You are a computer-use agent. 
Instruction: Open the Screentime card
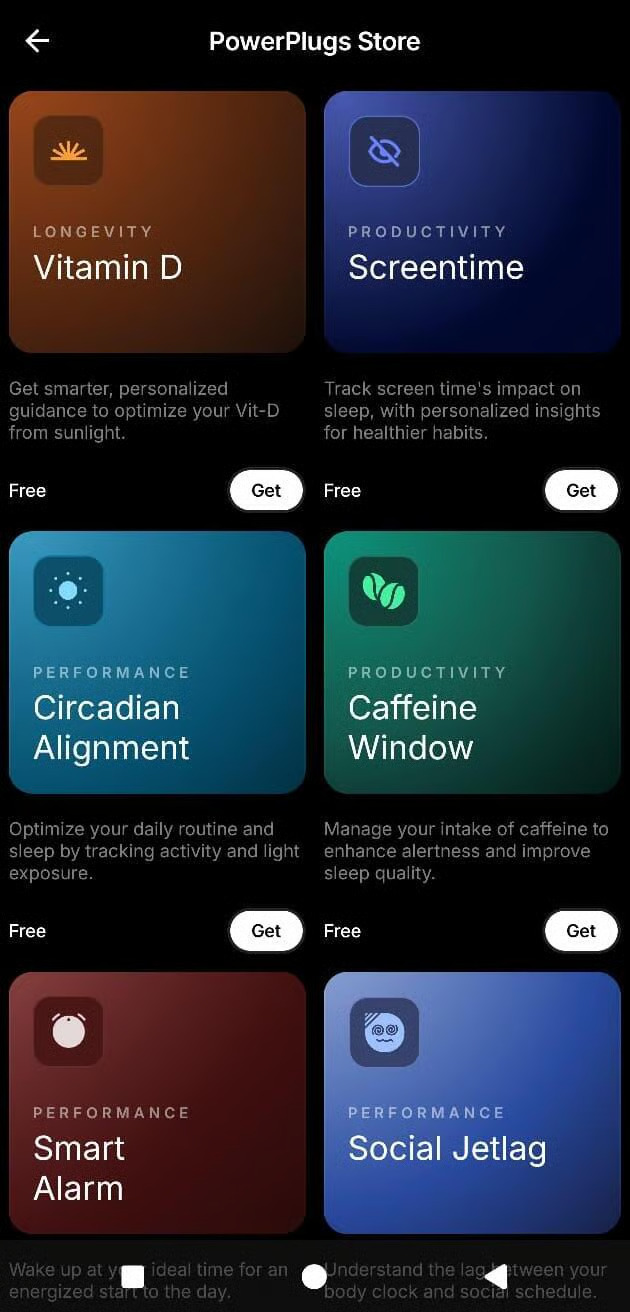[472, 222]
